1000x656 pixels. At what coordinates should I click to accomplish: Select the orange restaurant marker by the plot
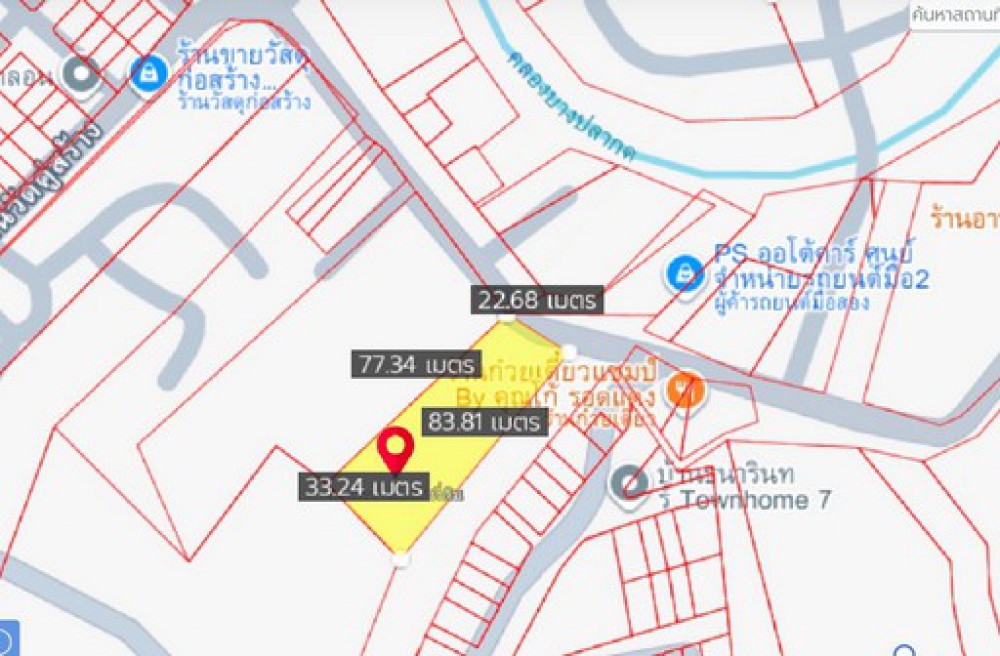click(683, 388)
